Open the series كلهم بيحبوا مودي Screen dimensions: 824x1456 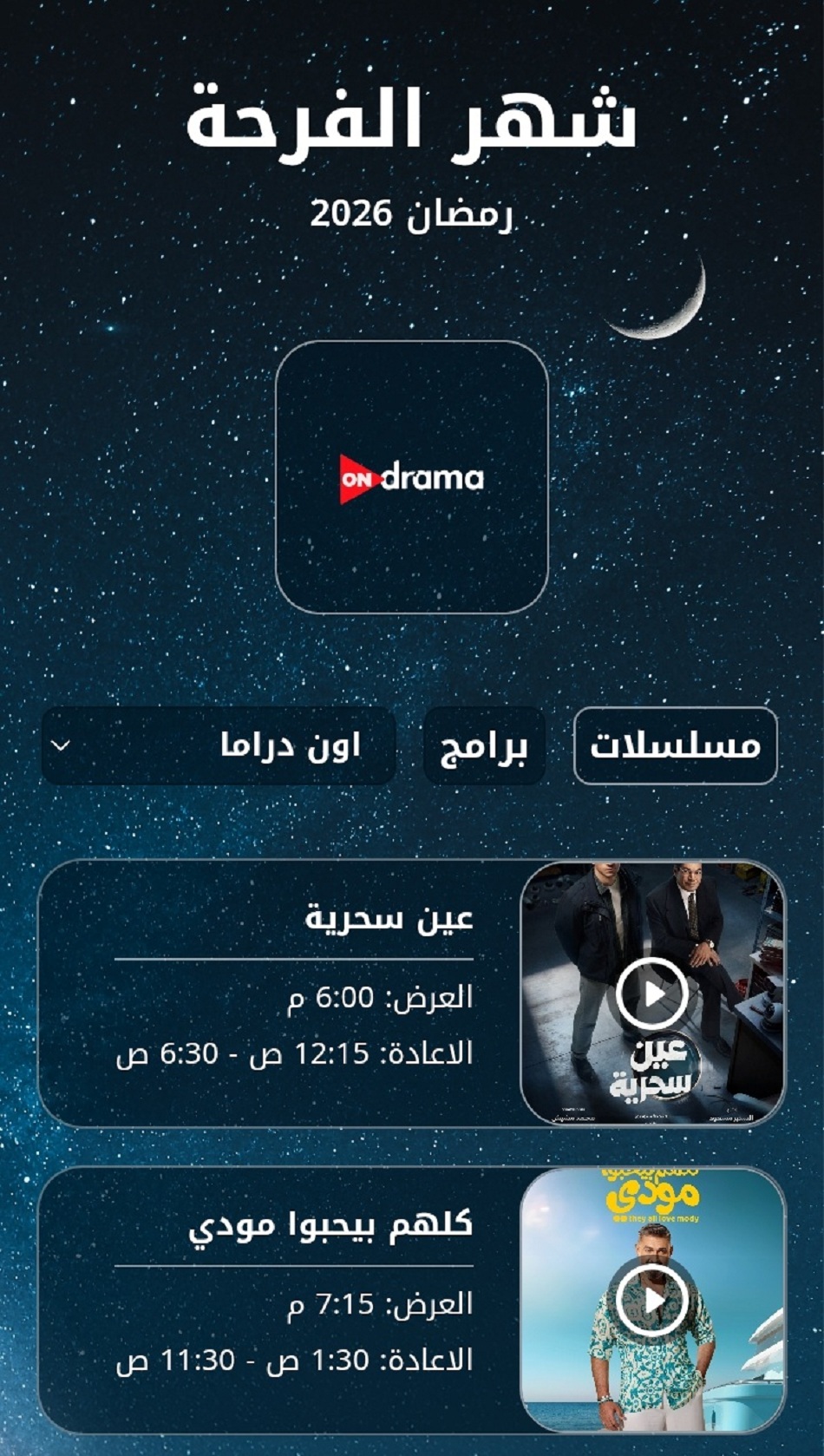coord(334,1227)
